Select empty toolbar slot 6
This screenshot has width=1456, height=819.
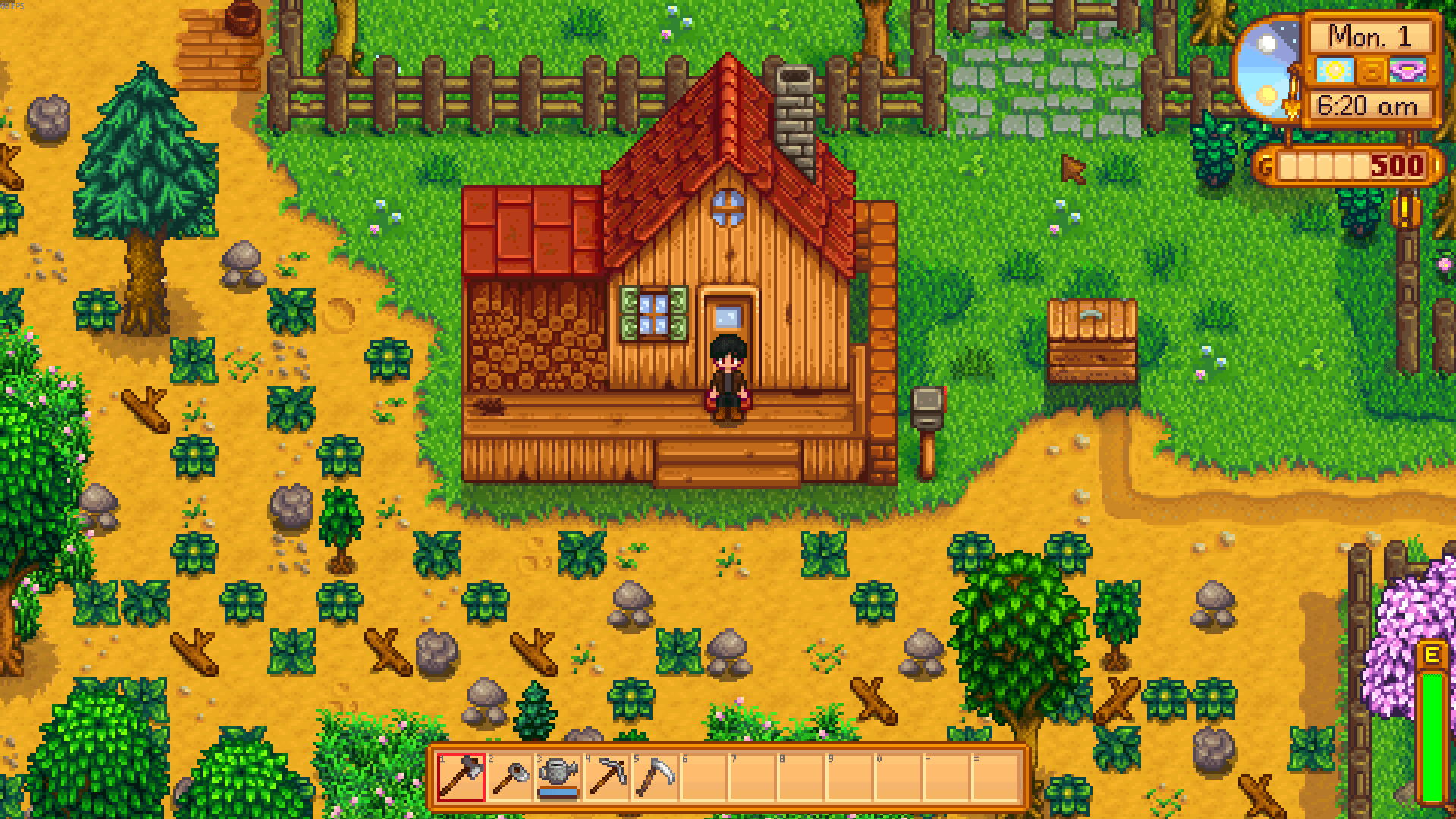point(703,776)
